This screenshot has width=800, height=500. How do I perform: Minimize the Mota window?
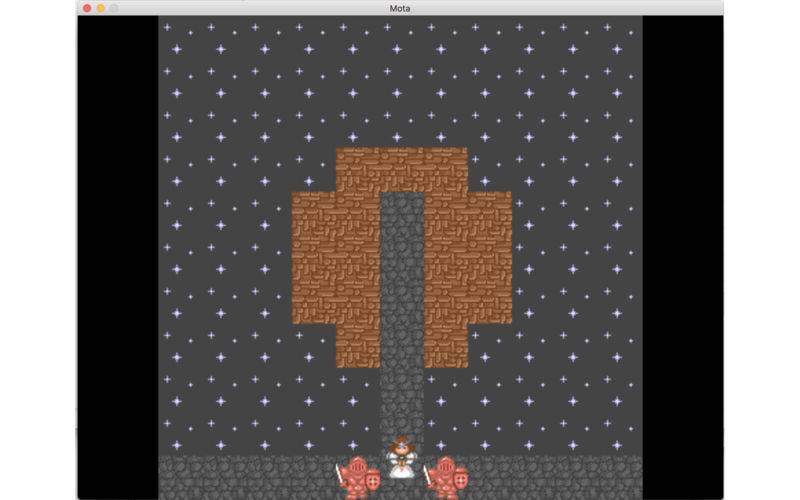(x=100, y=8)
